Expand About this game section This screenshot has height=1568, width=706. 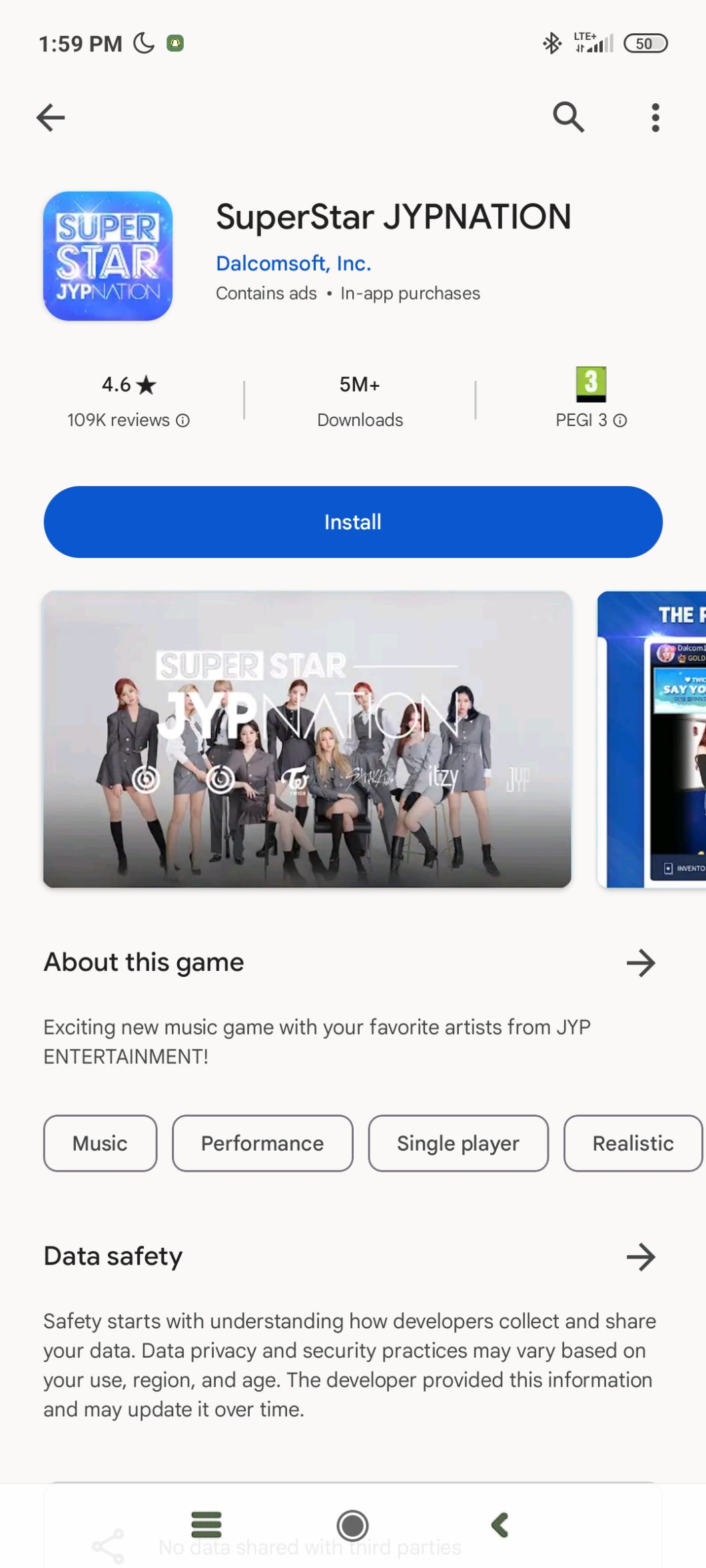[x=641, y=963]
